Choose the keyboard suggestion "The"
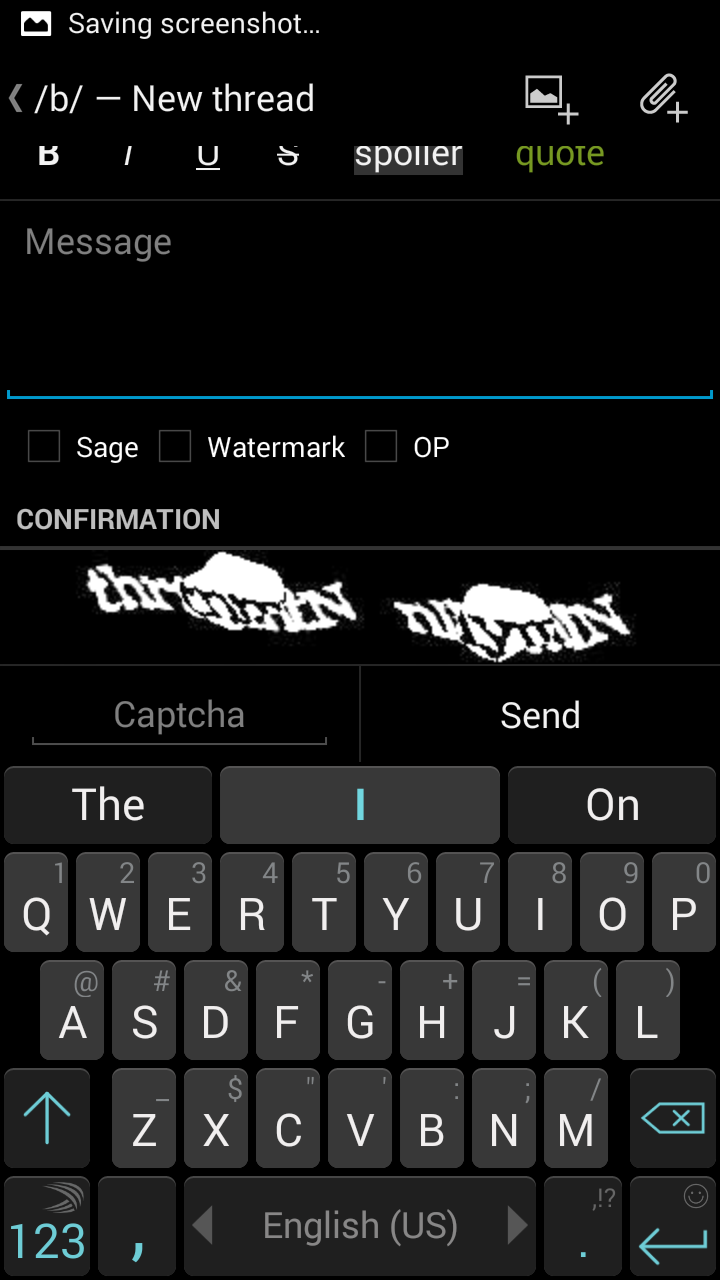Screen dimensions: 720x1280 click(x=108, y=805)
